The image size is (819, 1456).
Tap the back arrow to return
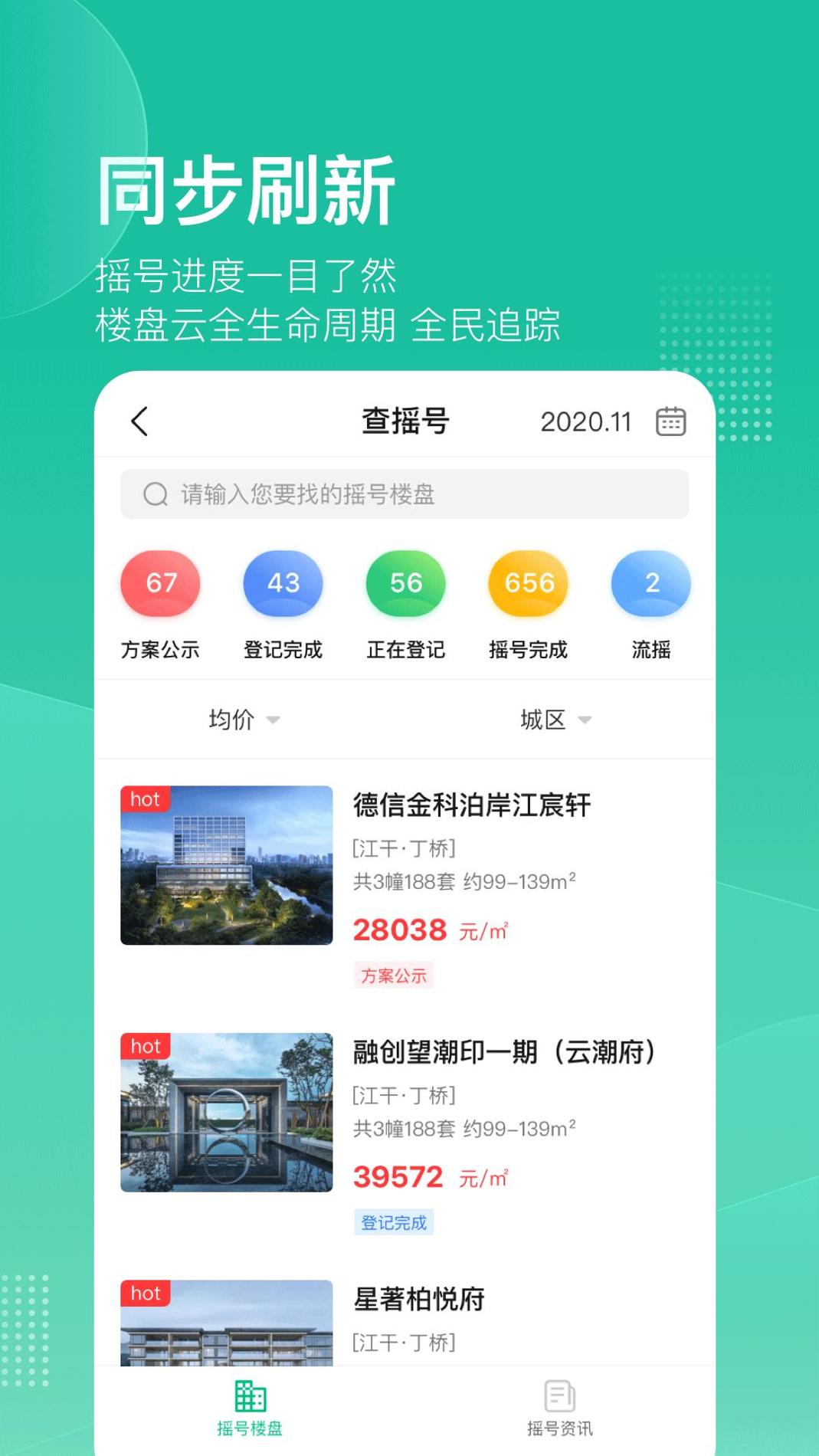coord(140,421)
